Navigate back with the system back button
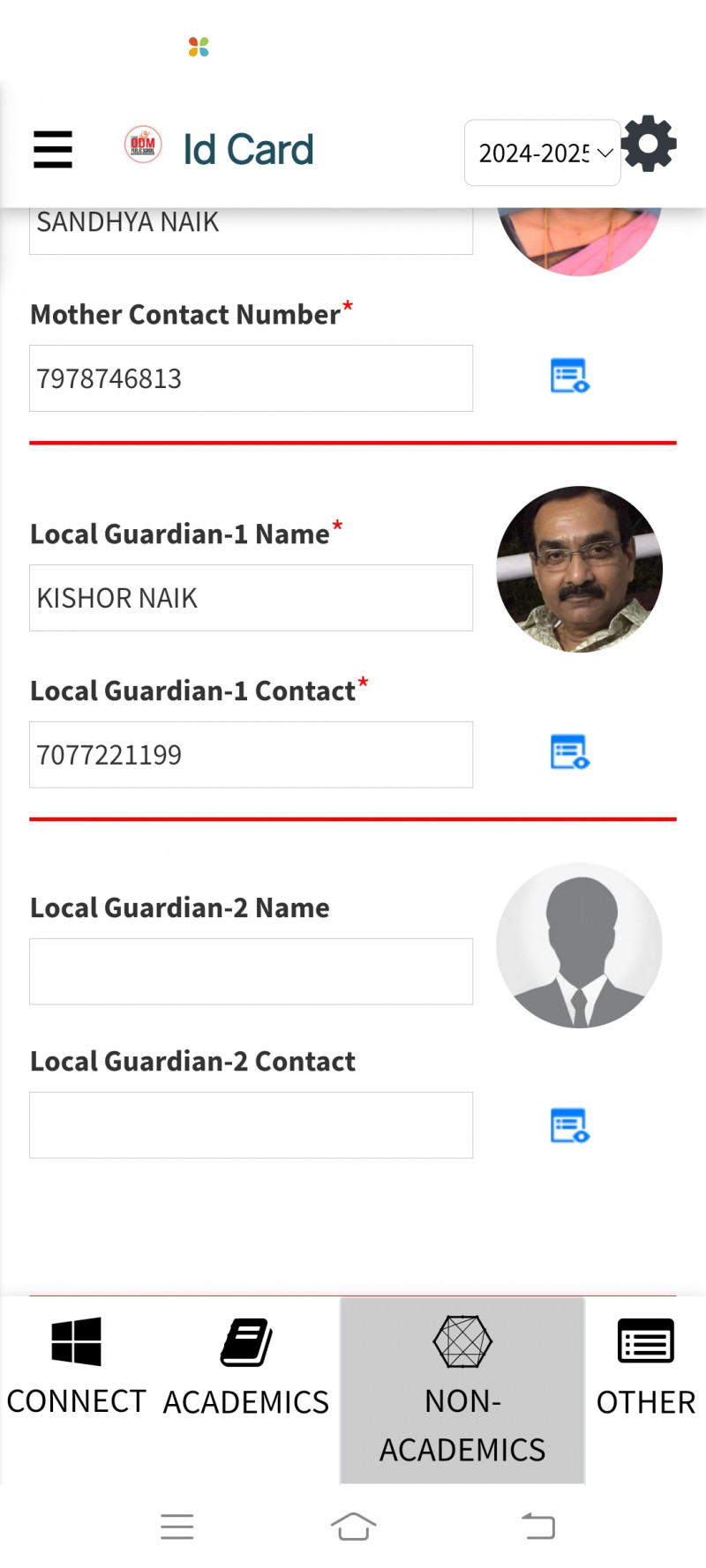 tap(537, 1527)
